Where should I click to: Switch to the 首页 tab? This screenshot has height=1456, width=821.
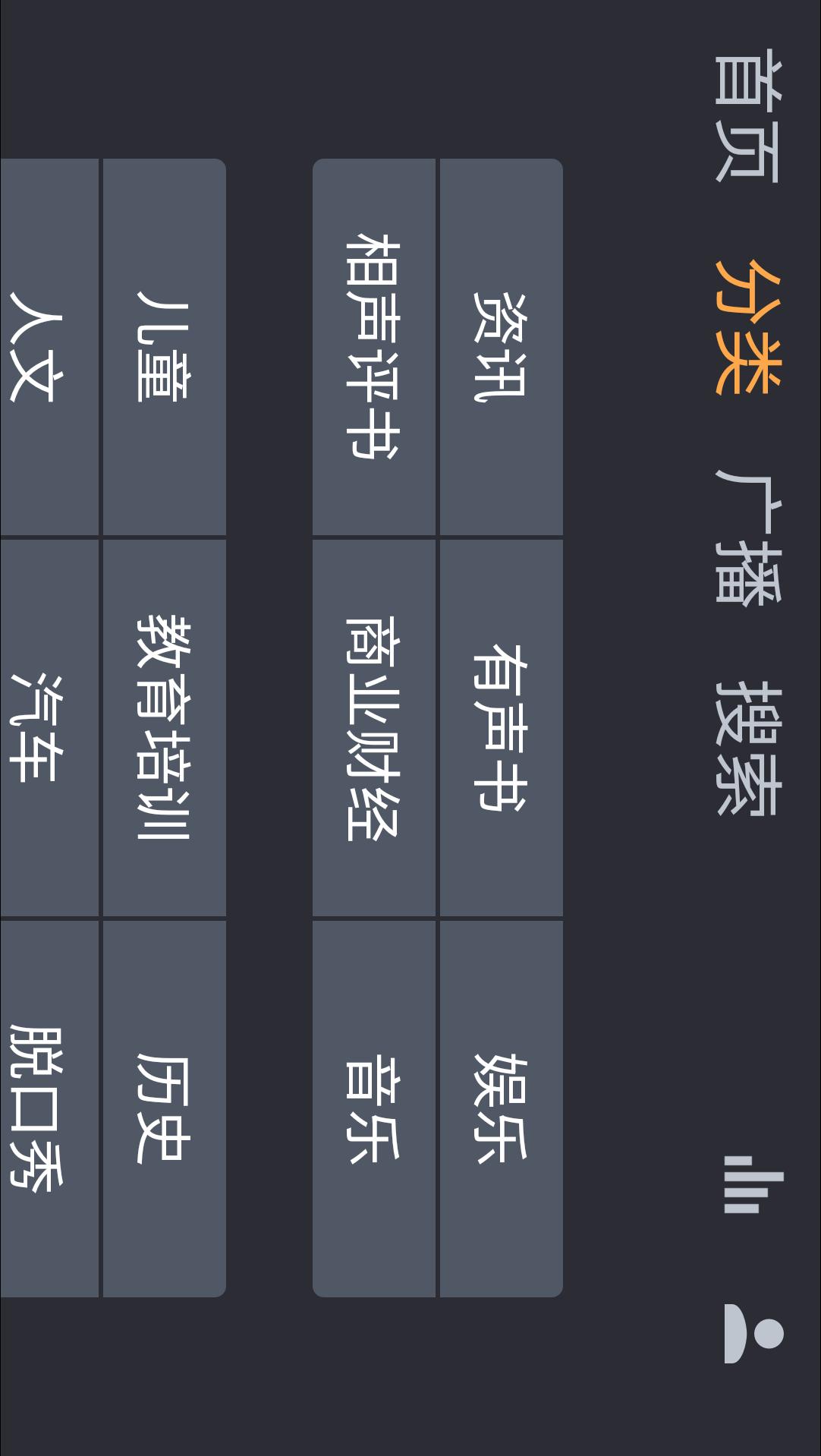[x=746, y=116]
